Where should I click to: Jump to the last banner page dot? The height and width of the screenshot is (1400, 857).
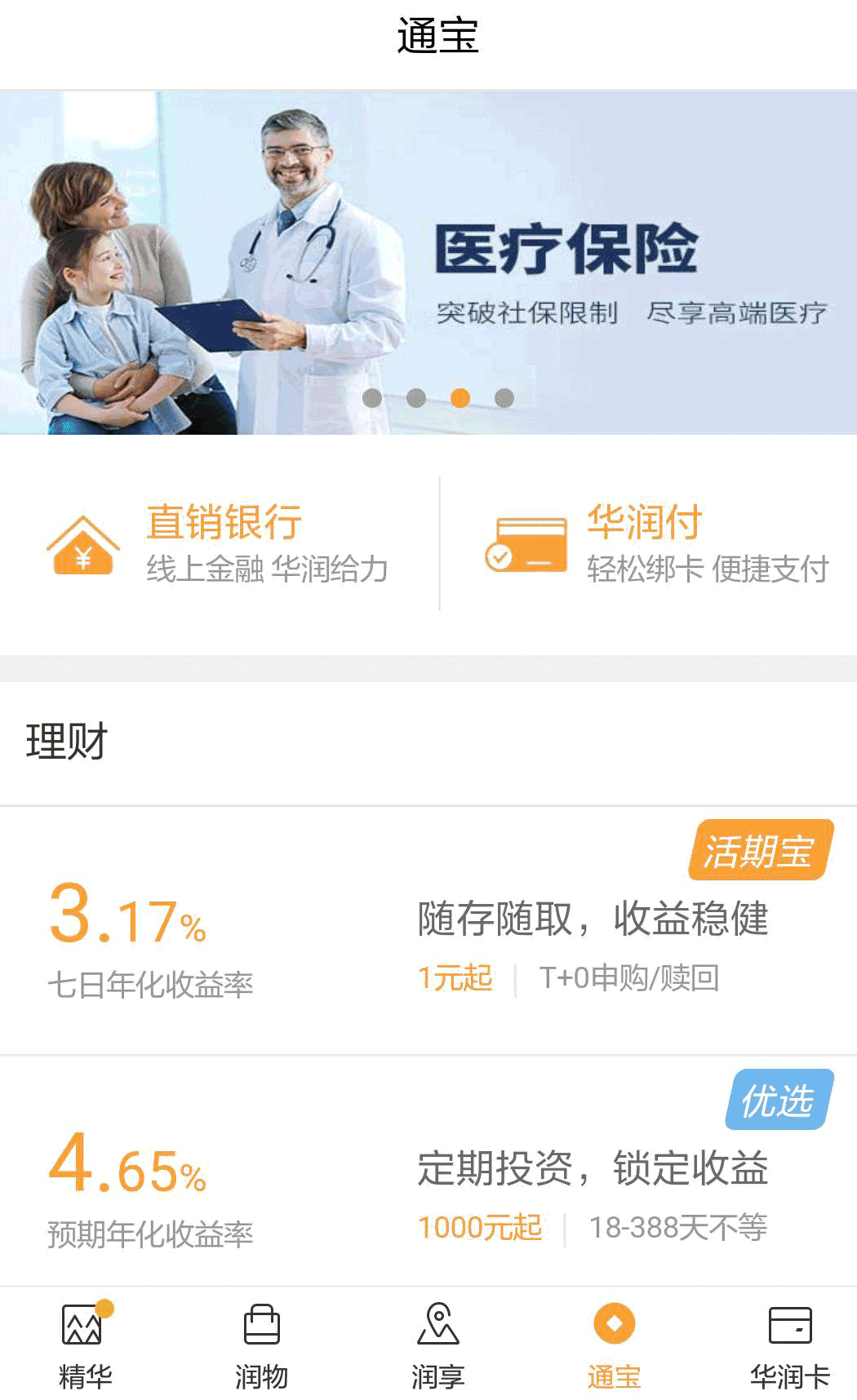tap(504, 398)
